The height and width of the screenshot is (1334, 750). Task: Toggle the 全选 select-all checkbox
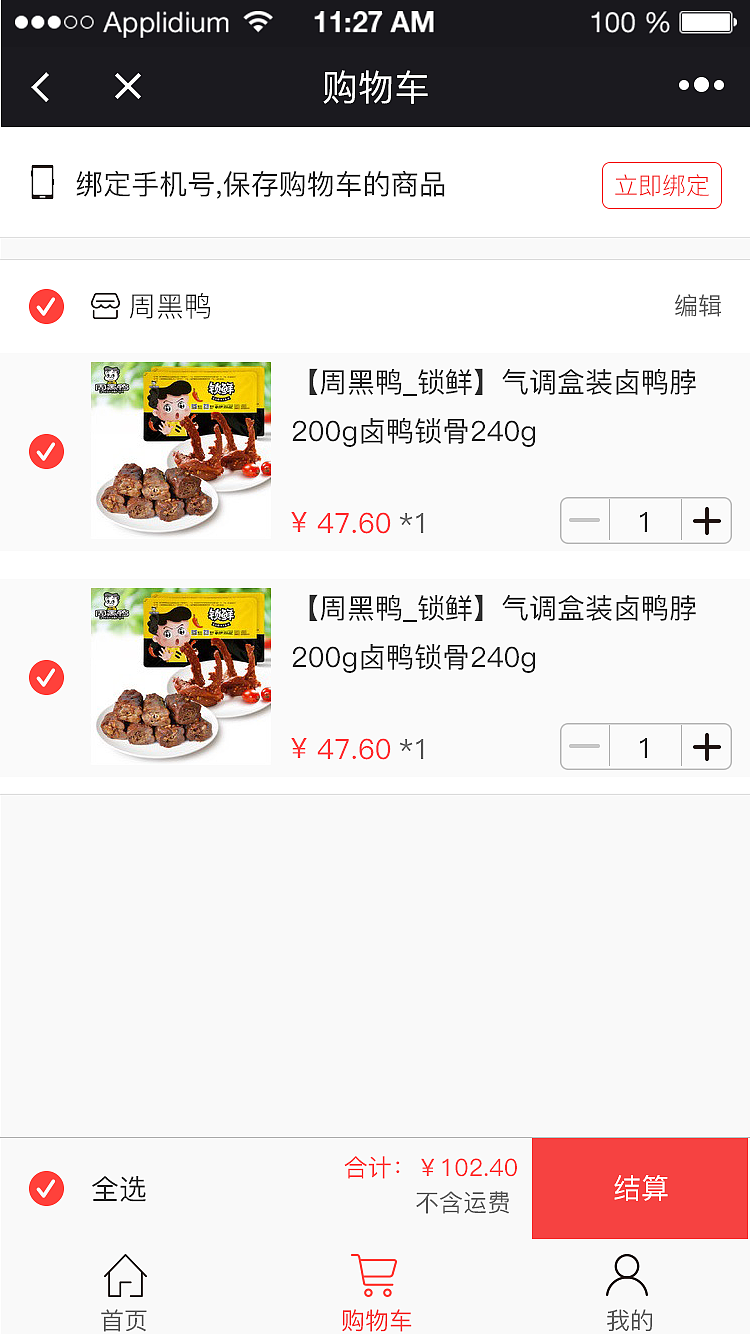click(46, 1189)
